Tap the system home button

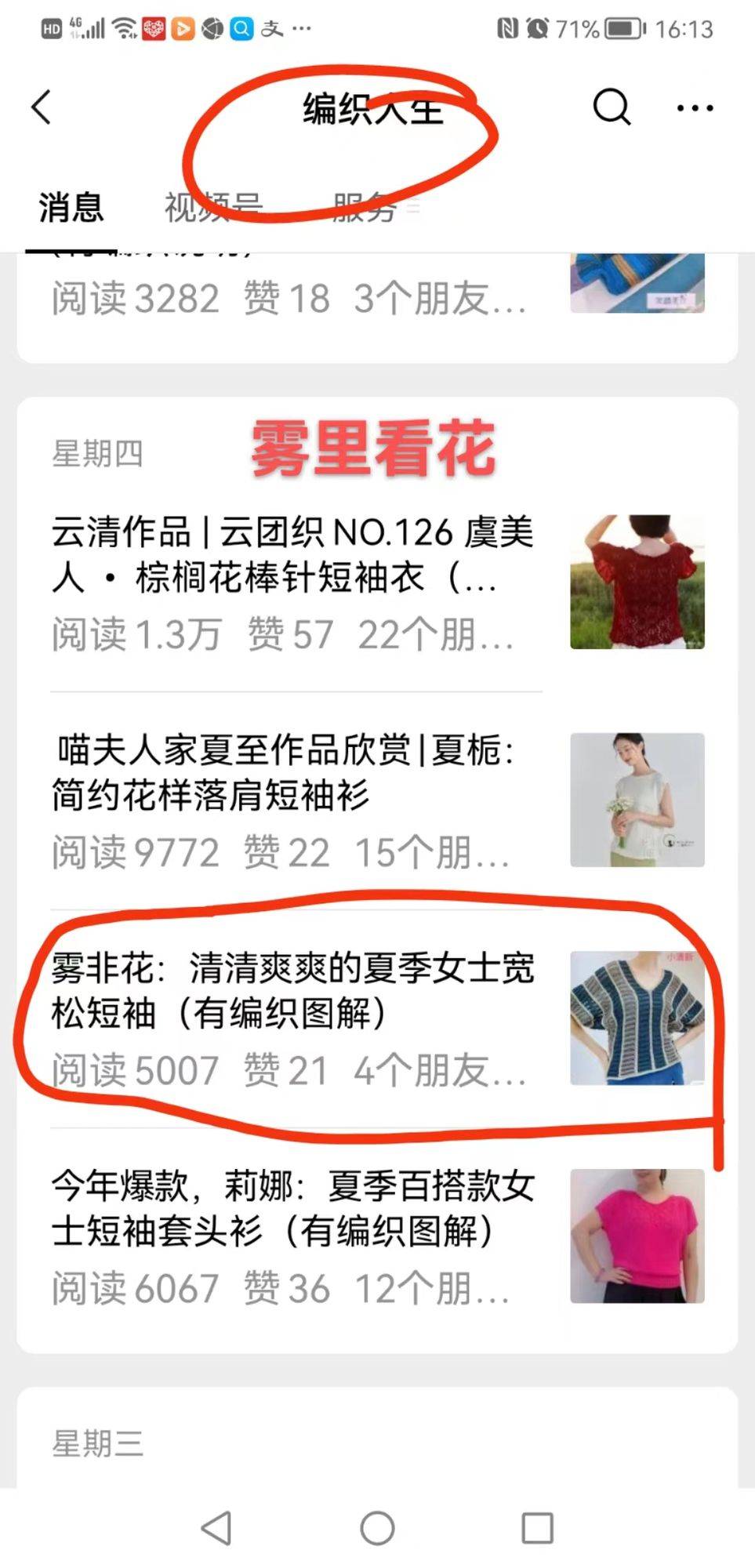pos(377,1528)
